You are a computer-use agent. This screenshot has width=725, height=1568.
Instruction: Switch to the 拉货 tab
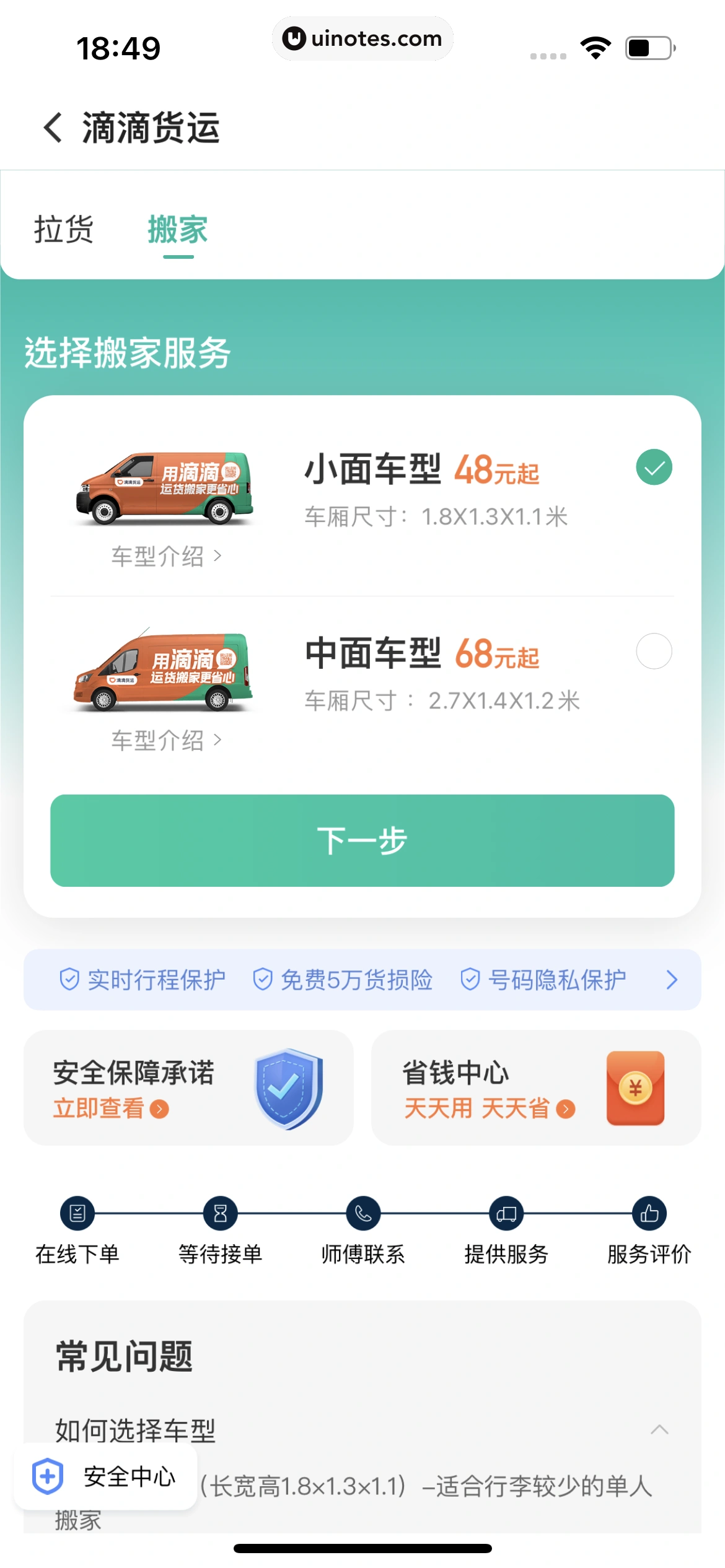coord(63,229)
